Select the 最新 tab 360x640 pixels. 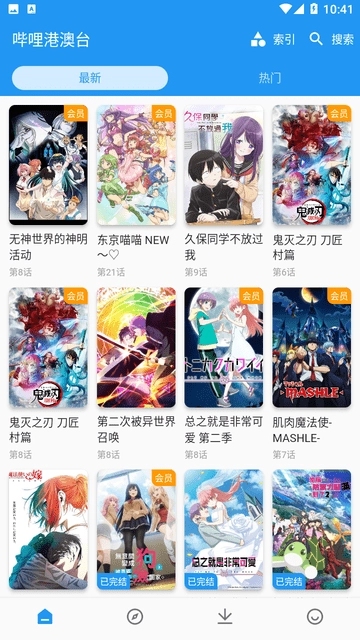tap(90, 78)
